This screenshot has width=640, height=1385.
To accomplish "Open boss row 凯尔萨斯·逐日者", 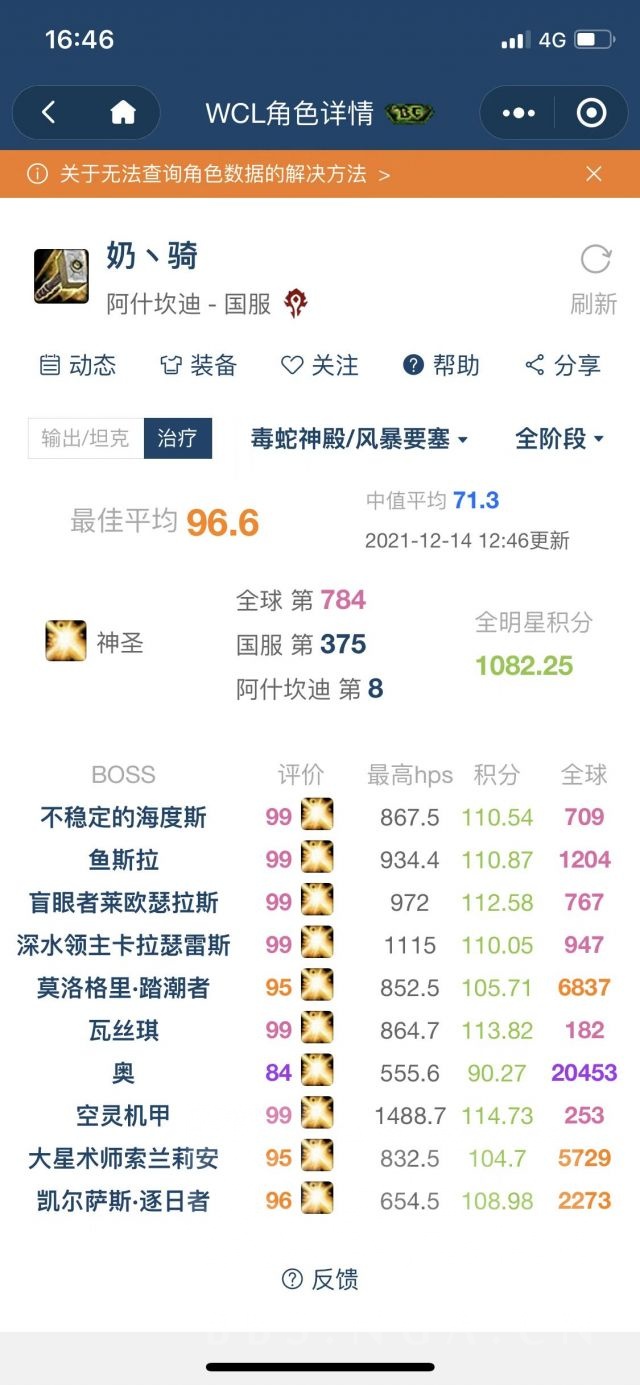I will click(123, 1201).
